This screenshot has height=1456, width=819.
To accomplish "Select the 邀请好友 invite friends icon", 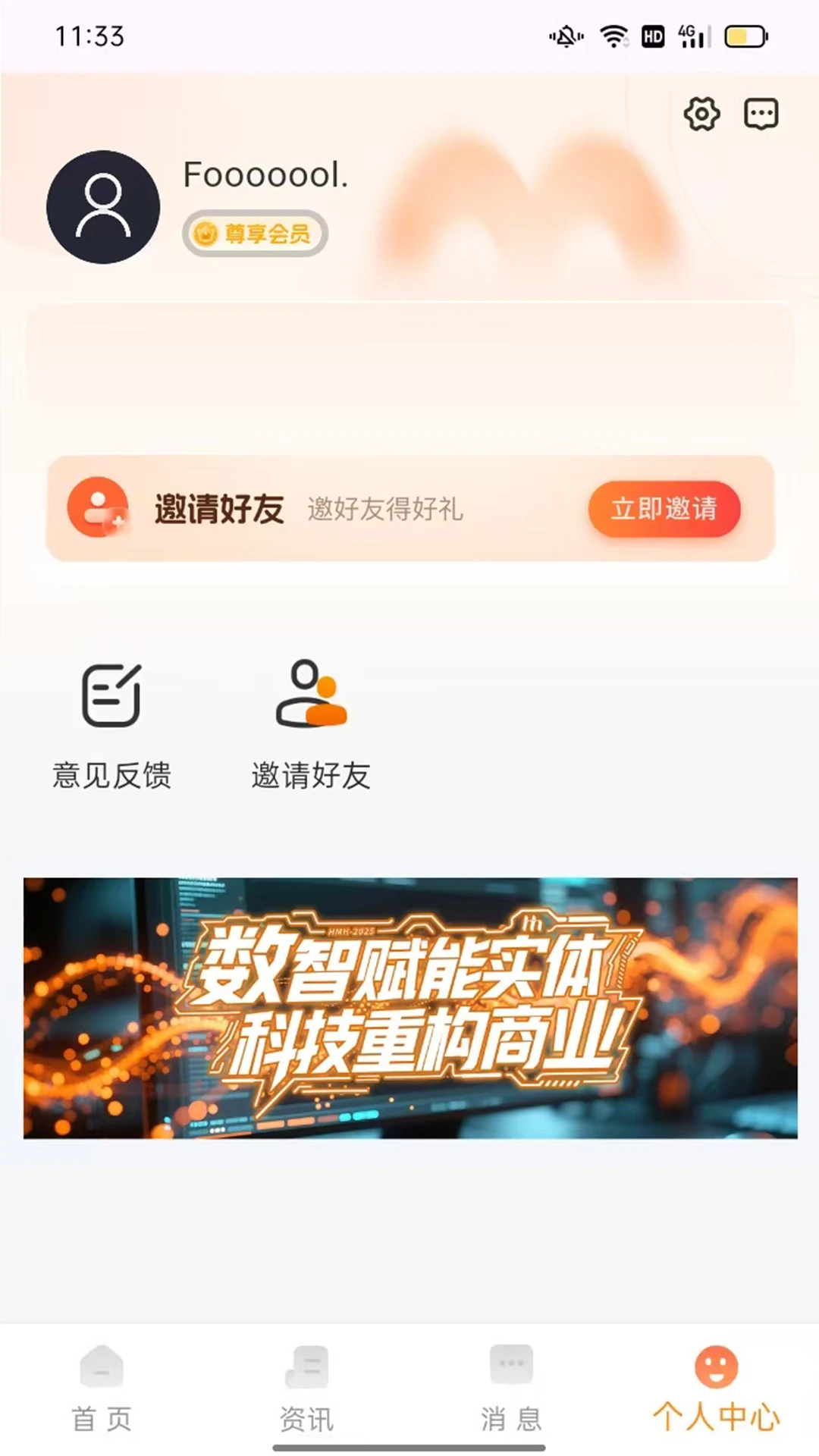I will [x=312, y=695].
